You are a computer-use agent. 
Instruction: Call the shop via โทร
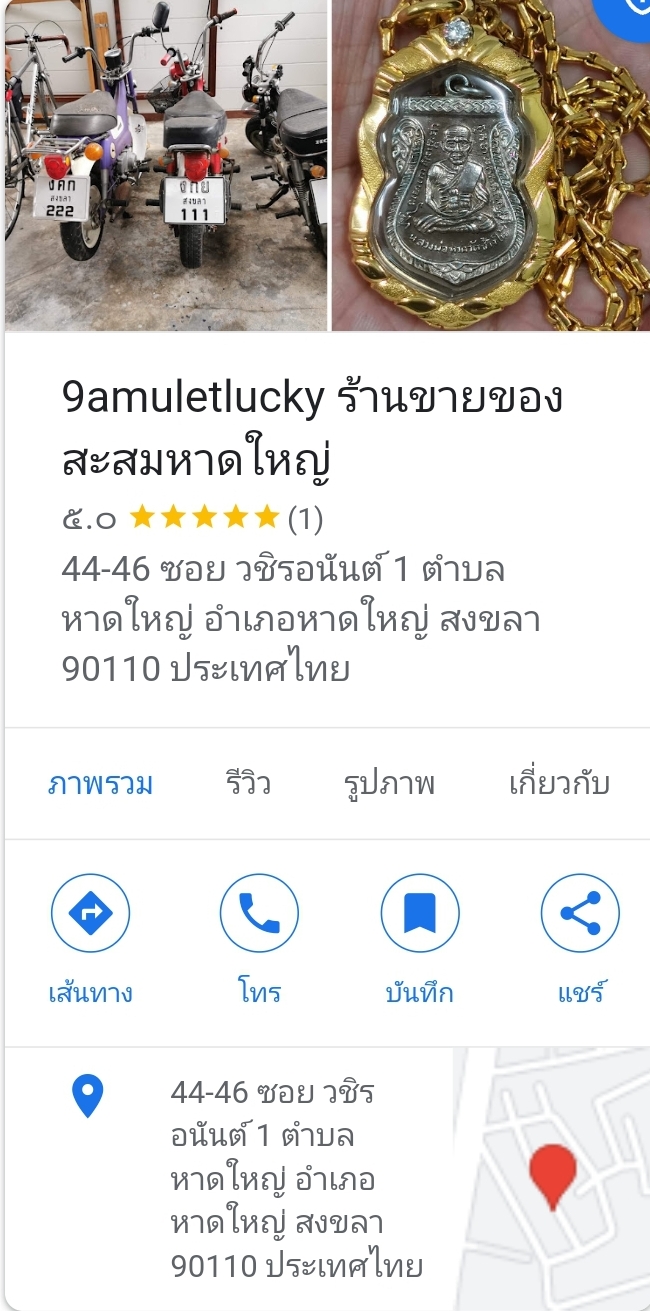[x=259, y=914]
